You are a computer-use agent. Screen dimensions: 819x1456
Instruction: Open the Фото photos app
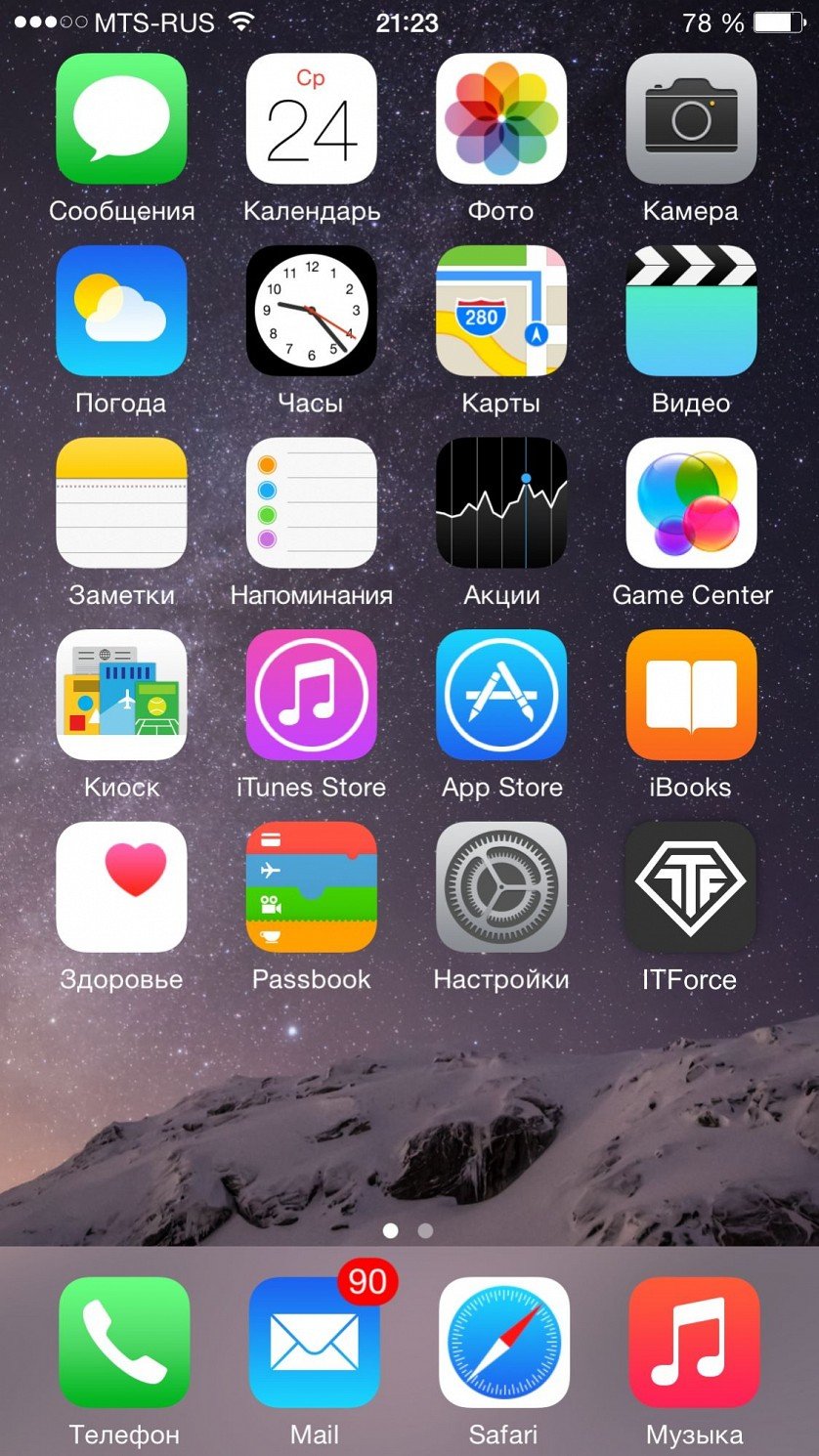click(500, 118)
